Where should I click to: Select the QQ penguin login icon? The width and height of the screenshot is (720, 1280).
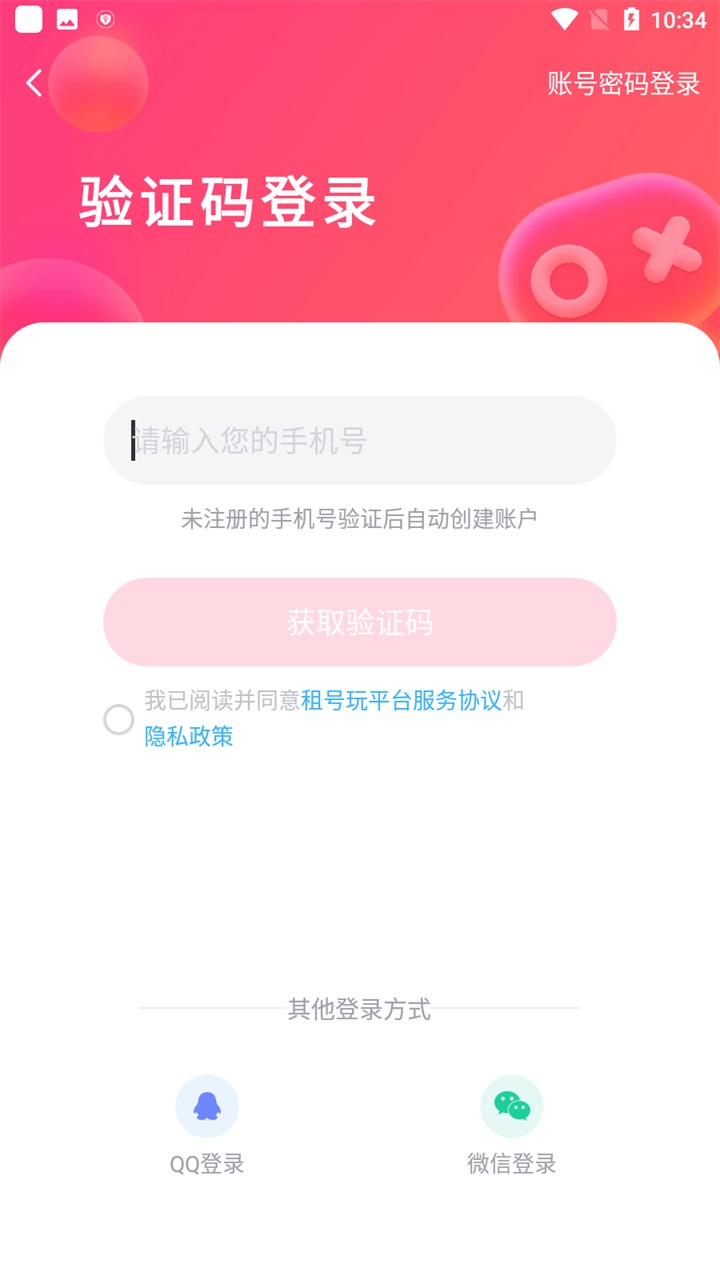tap(207, 1106)
